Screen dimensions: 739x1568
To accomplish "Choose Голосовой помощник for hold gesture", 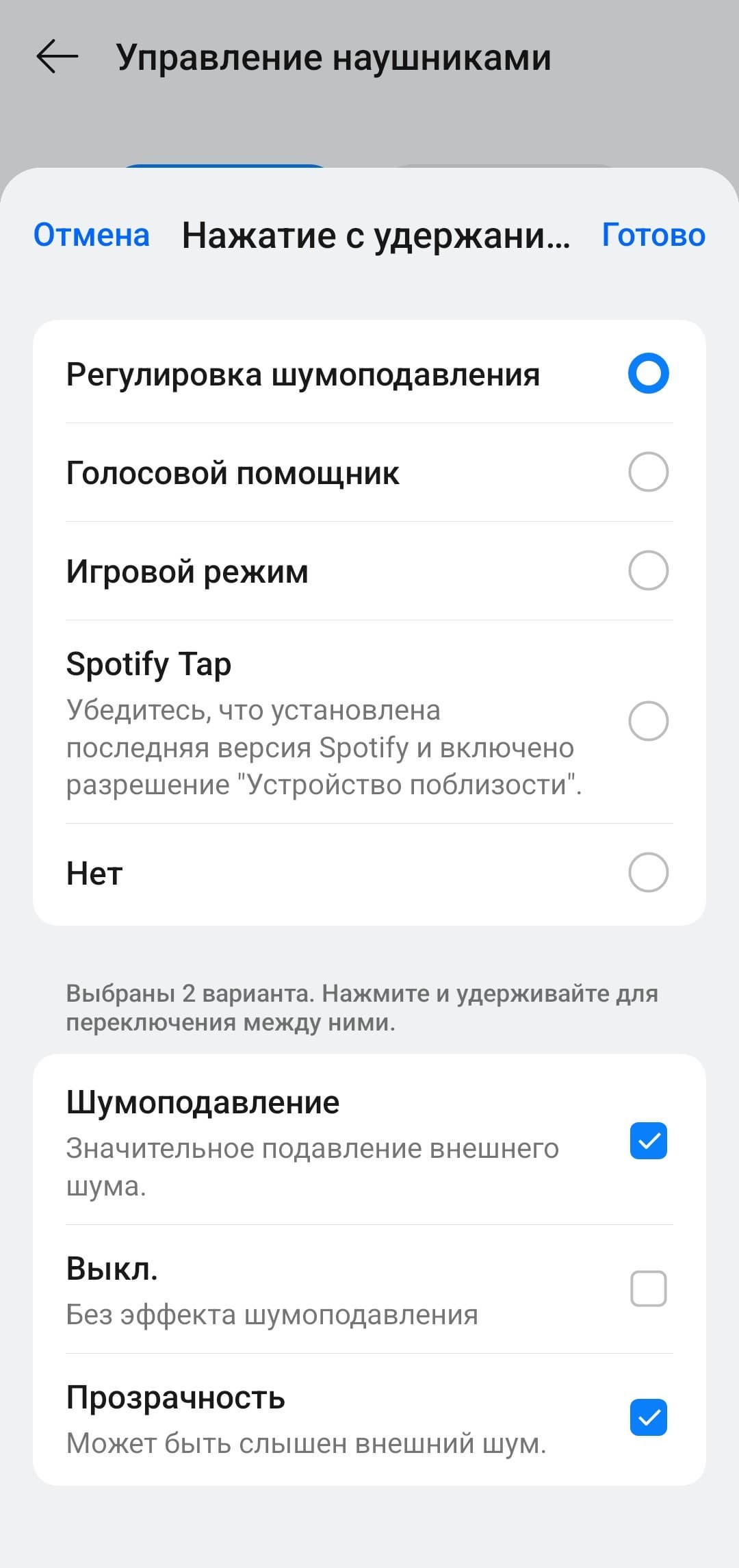I will coord(648,472).
